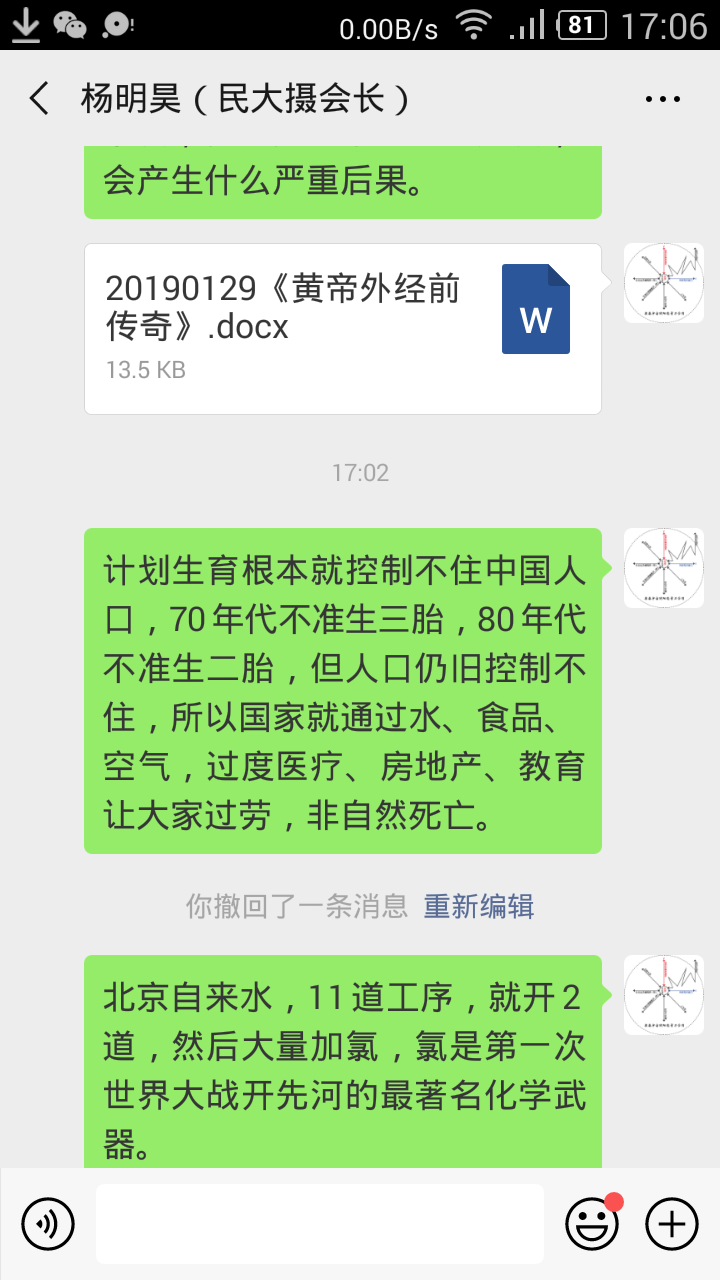Open the avatar beside the docx file message
Screen dimensions: 720x1280
coord(663,283)
